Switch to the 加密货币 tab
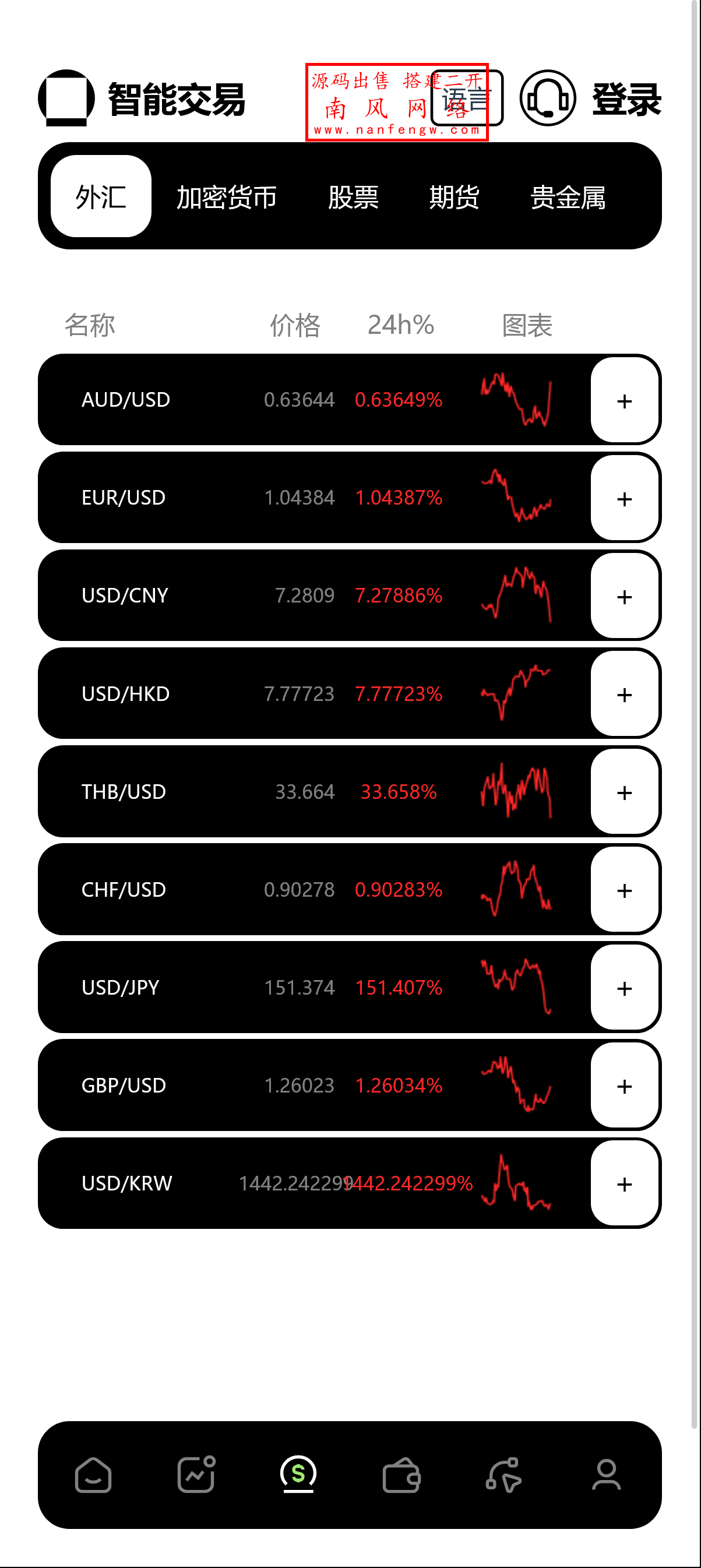Viewport: 701px width, 1568px height. tap(226, 196)
